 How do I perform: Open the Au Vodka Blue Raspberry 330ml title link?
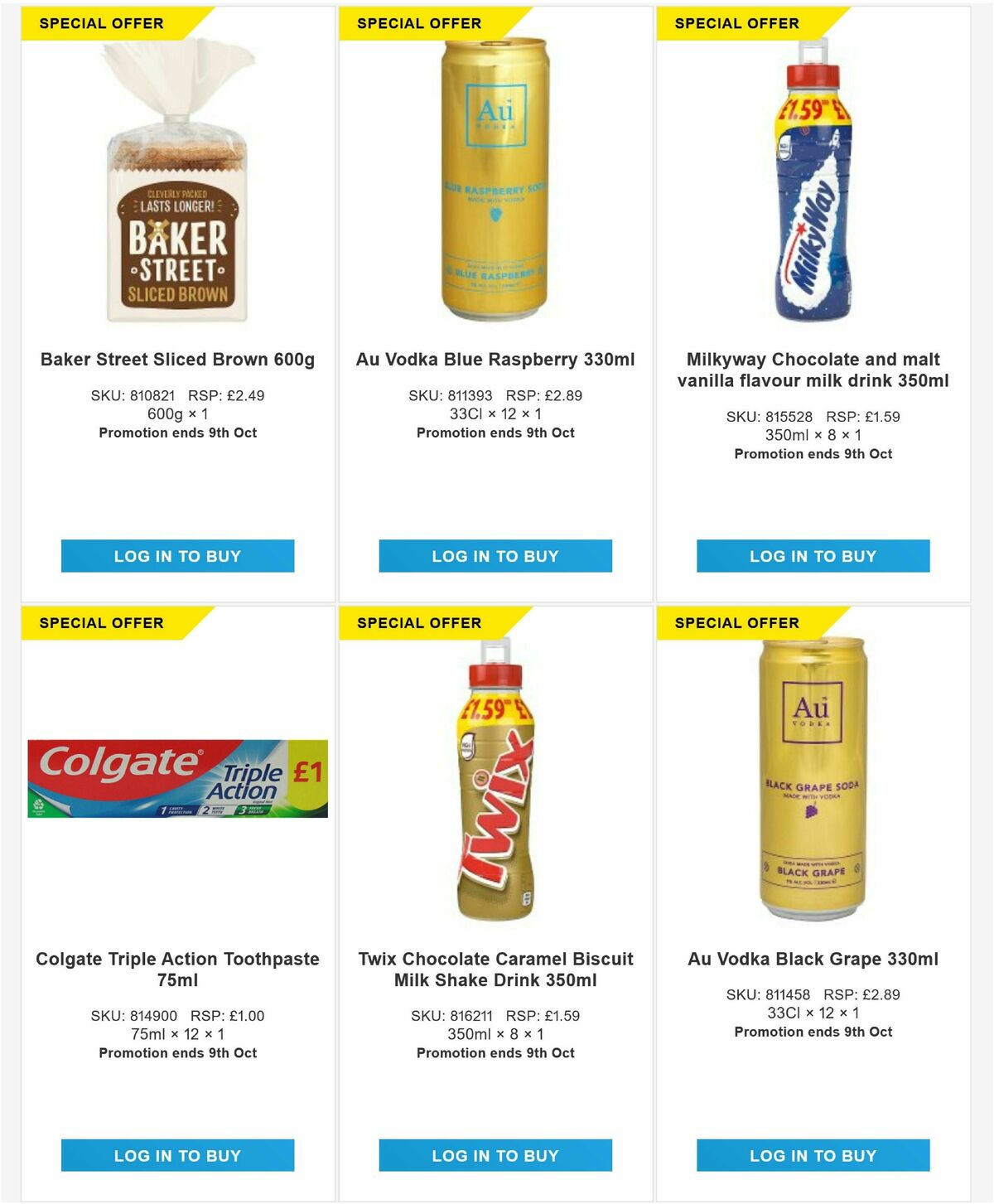coord(495,360)
